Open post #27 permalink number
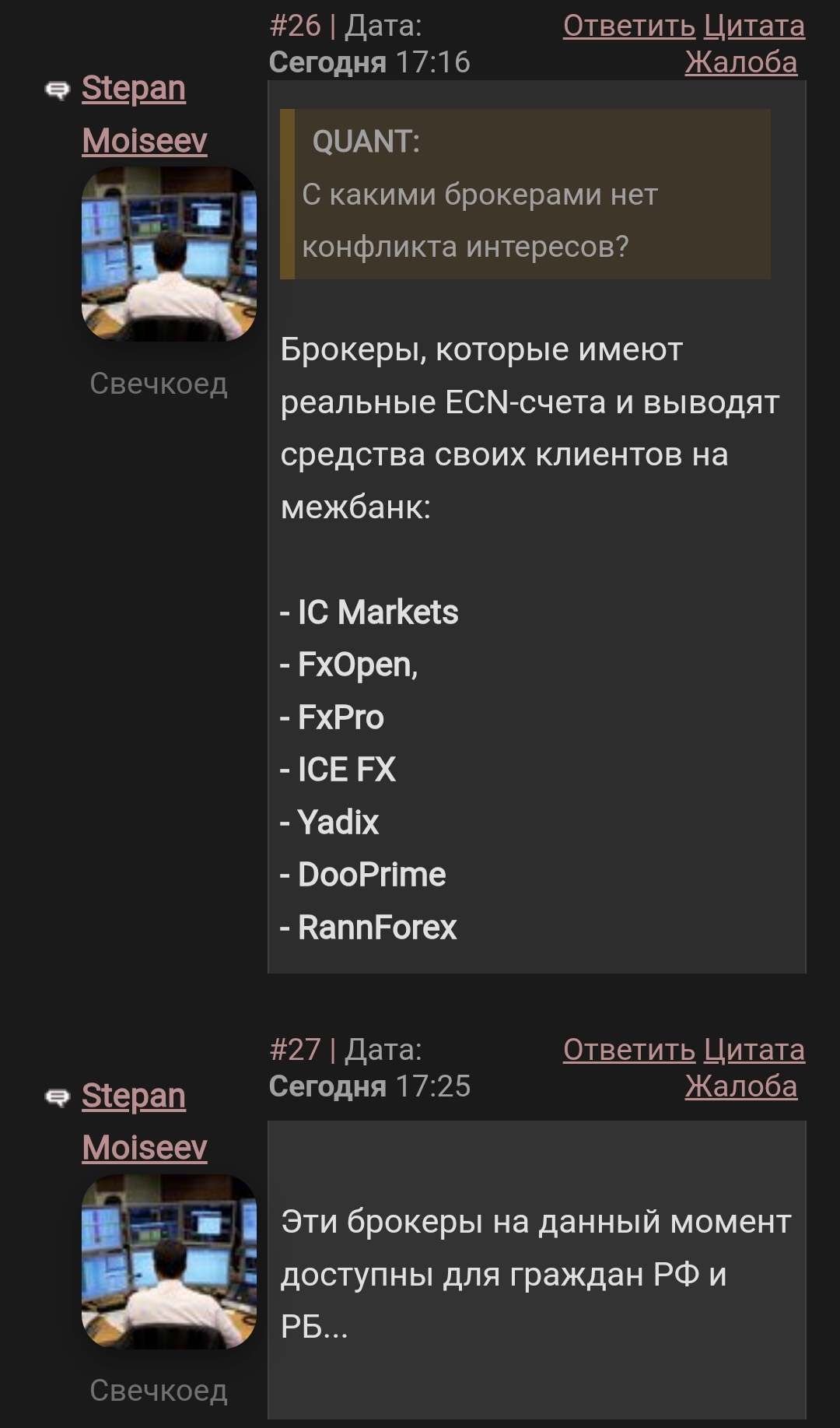This screenshot has height=1428, width=840. 295,1050
